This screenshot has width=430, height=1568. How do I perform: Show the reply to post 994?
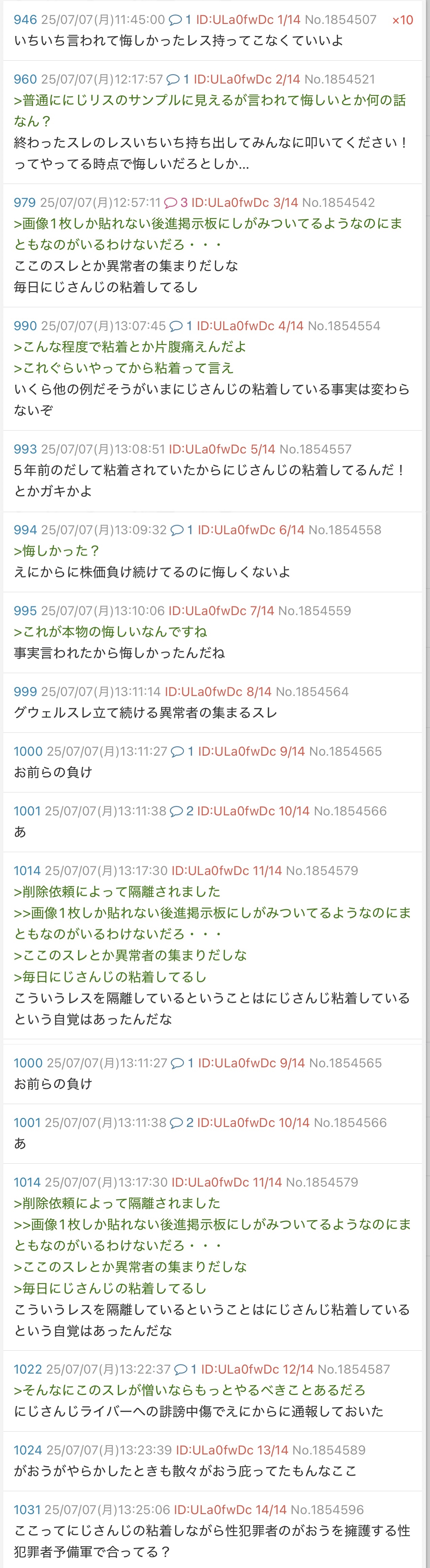(x=182, y=530)
